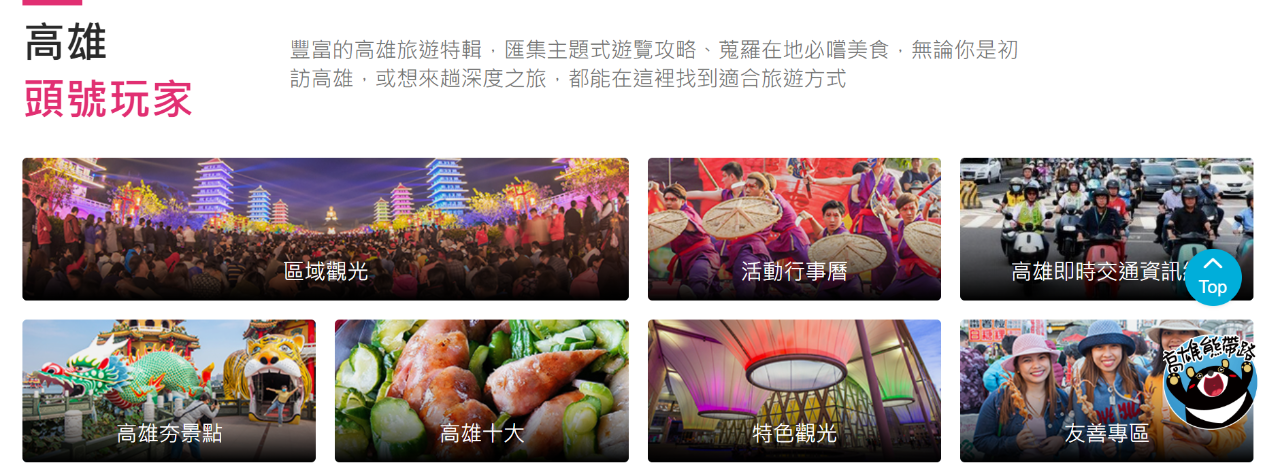Image resolution: width=1280 pixels, height=463 pixels.
Task: View the 活動行事曆 calendar tile
Action: 794,229
